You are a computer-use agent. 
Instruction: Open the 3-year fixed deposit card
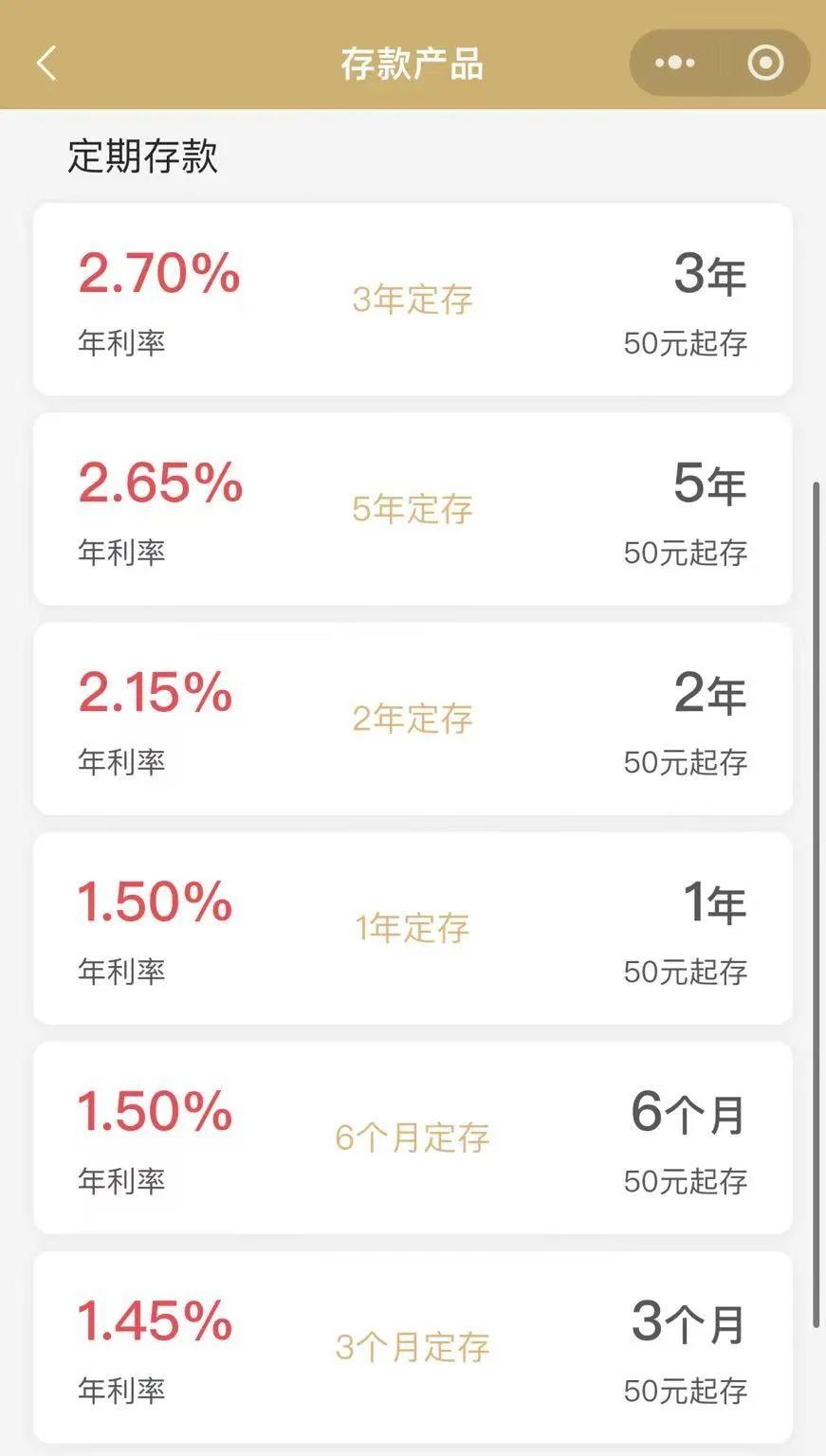pyautogui.click(x=413, y=300)
